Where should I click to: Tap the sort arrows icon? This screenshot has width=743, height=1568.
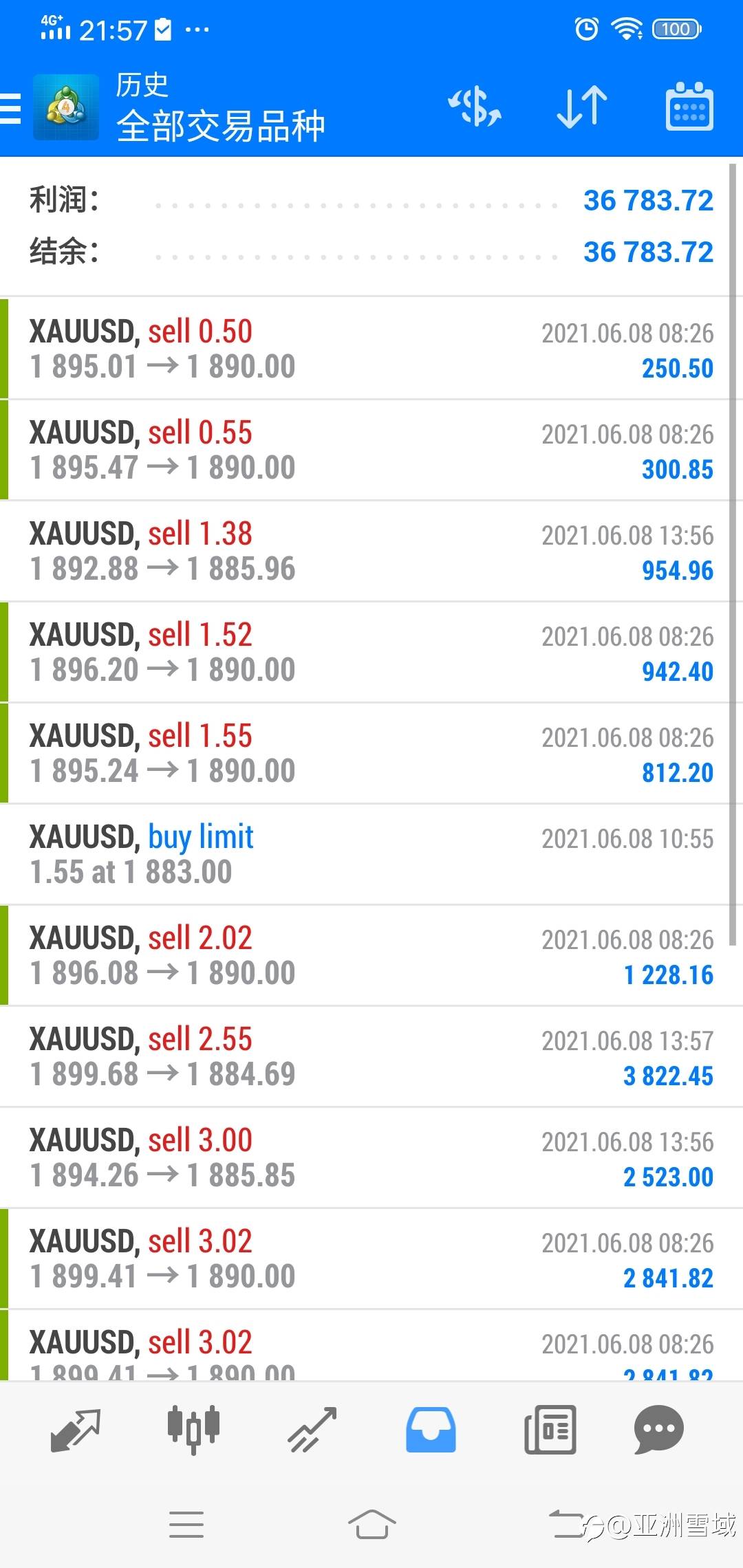pyautogui.click(x=582, y=107)
